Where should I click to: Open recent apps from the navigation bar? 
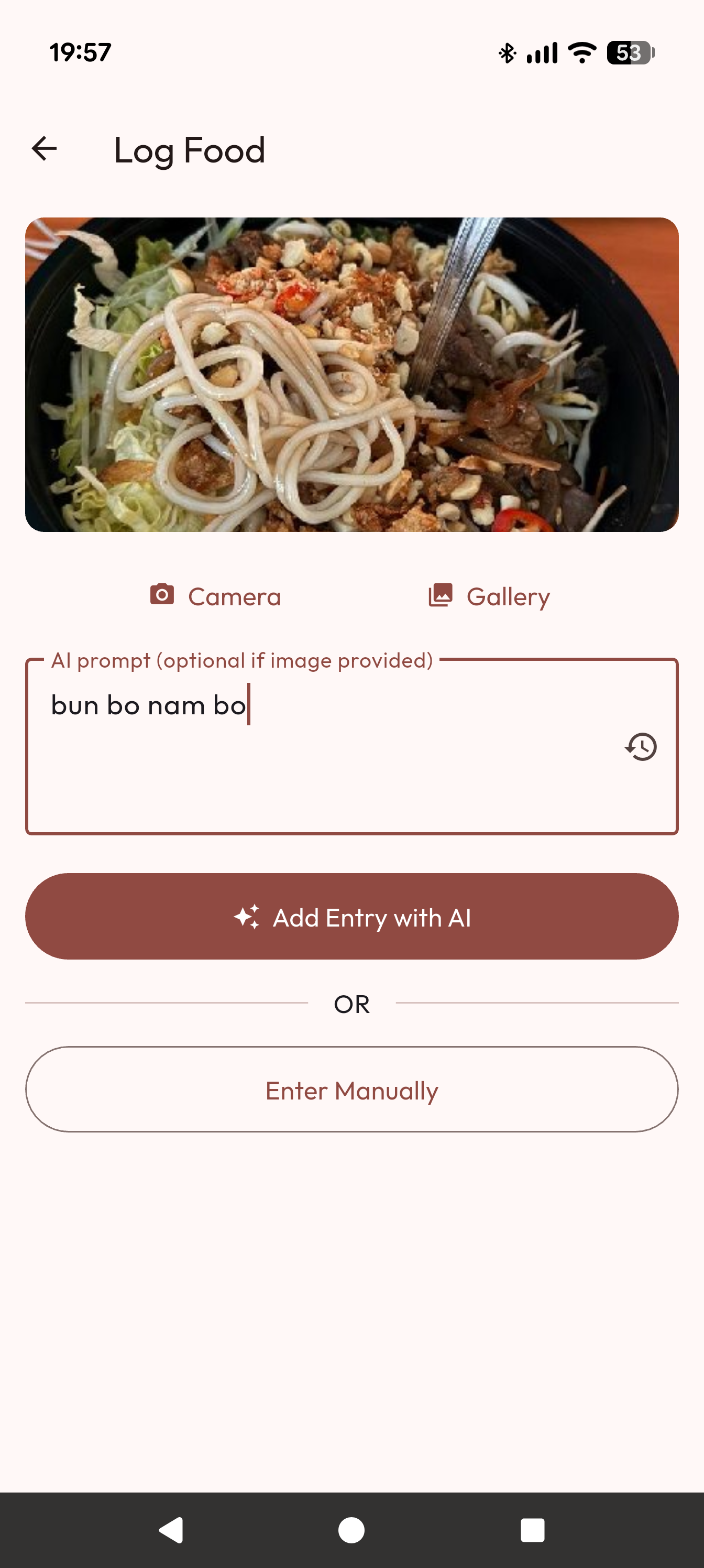[532, 1530]
